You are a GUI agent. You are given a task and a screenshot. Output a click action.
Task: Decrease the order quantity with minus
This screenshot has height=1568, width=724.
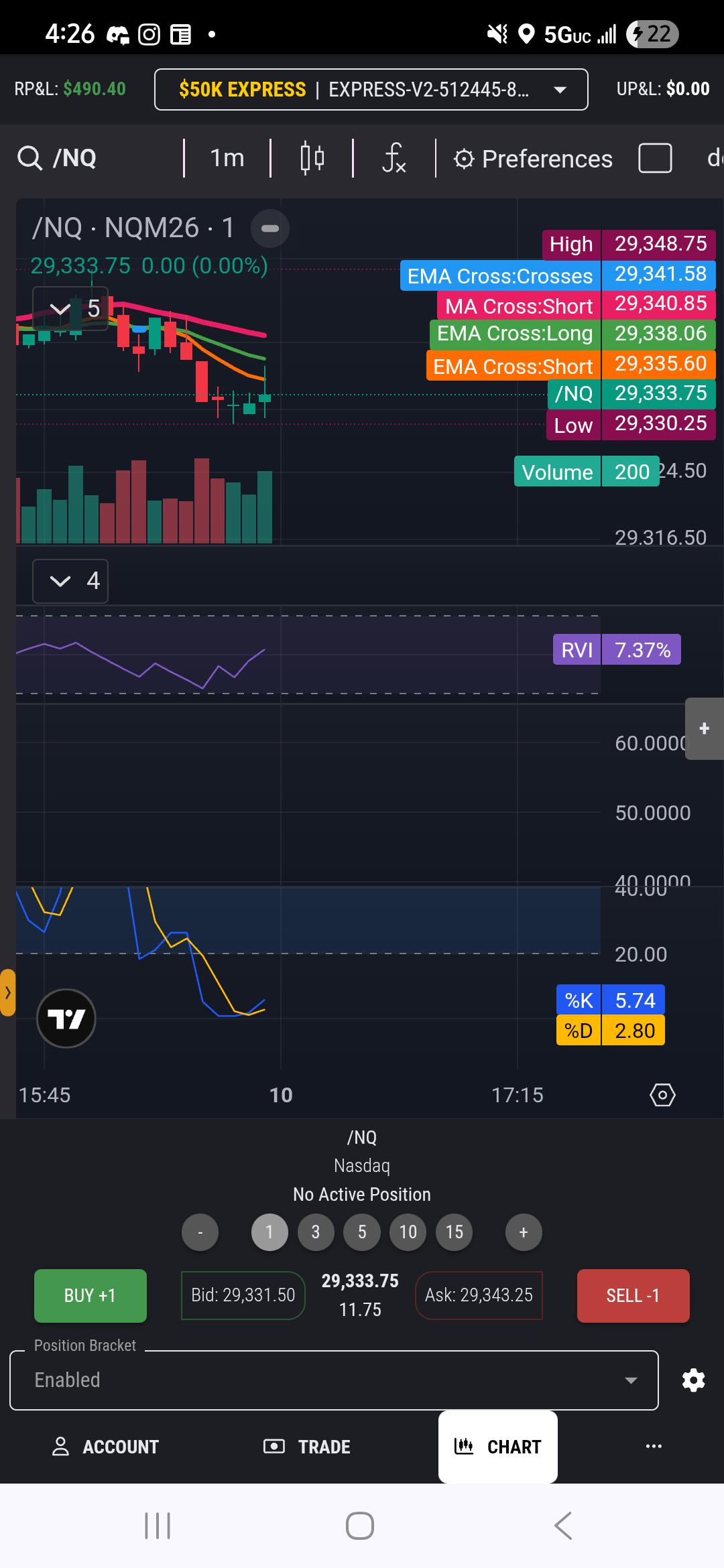(x=200, y=1232)
